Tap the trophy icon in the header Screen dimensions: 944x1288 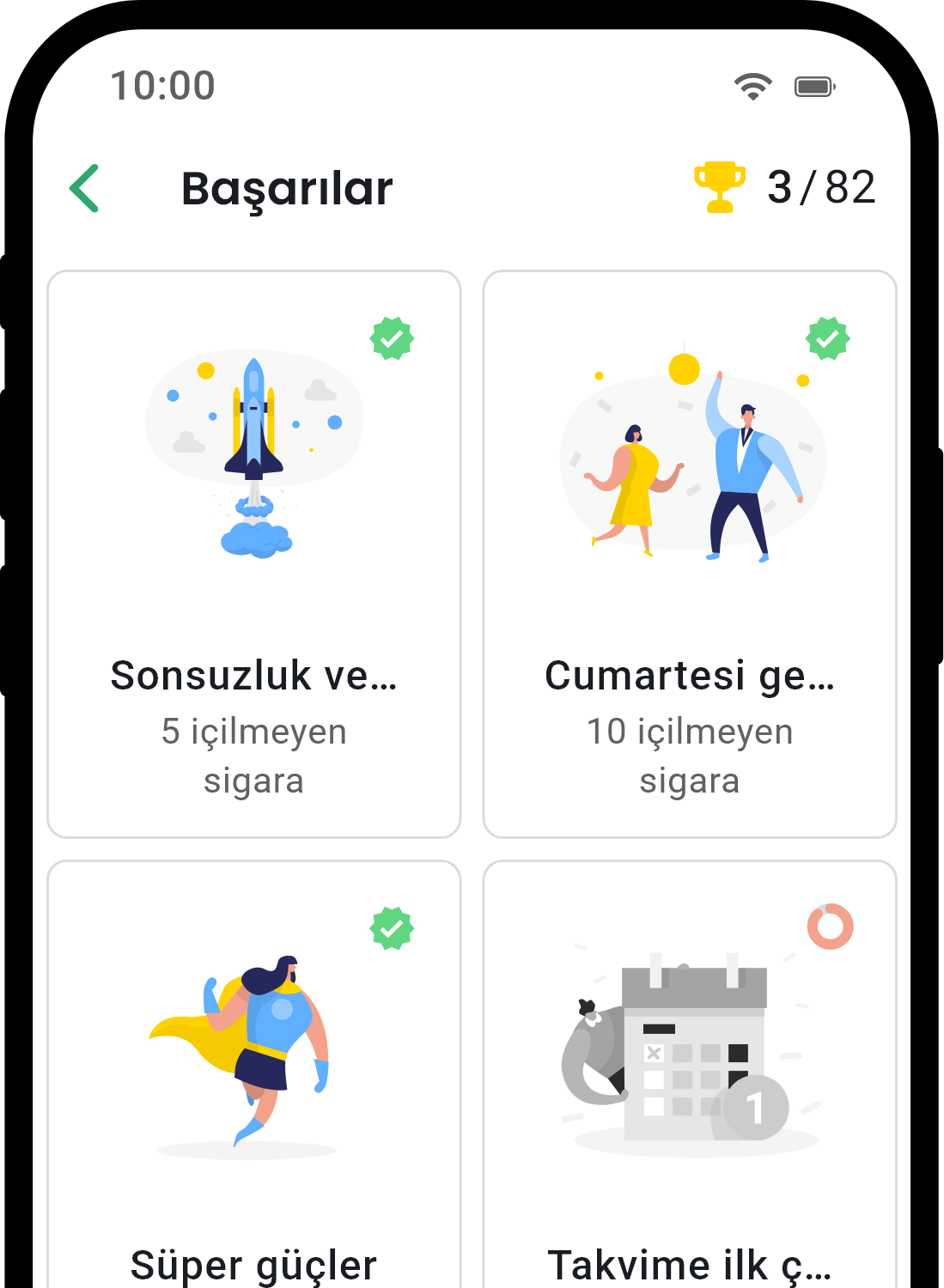tap(720, 185)
